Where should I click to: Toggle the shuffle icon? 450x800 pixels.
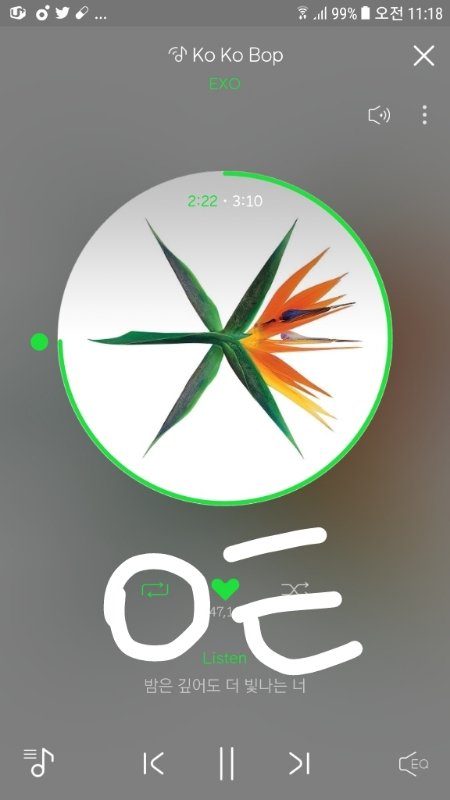point(295,590)
